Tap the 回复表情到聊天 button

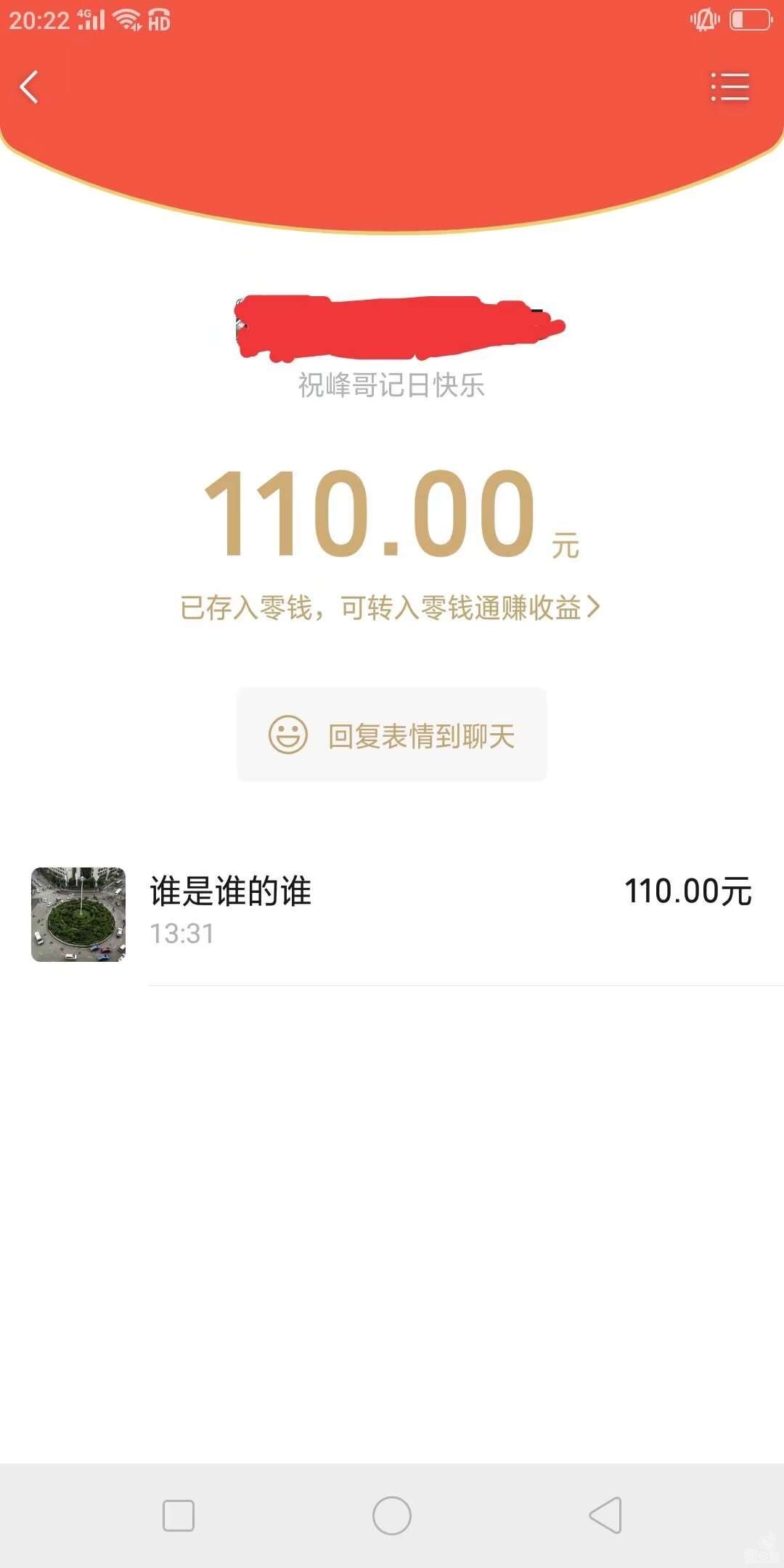click(x=392, y=735)
